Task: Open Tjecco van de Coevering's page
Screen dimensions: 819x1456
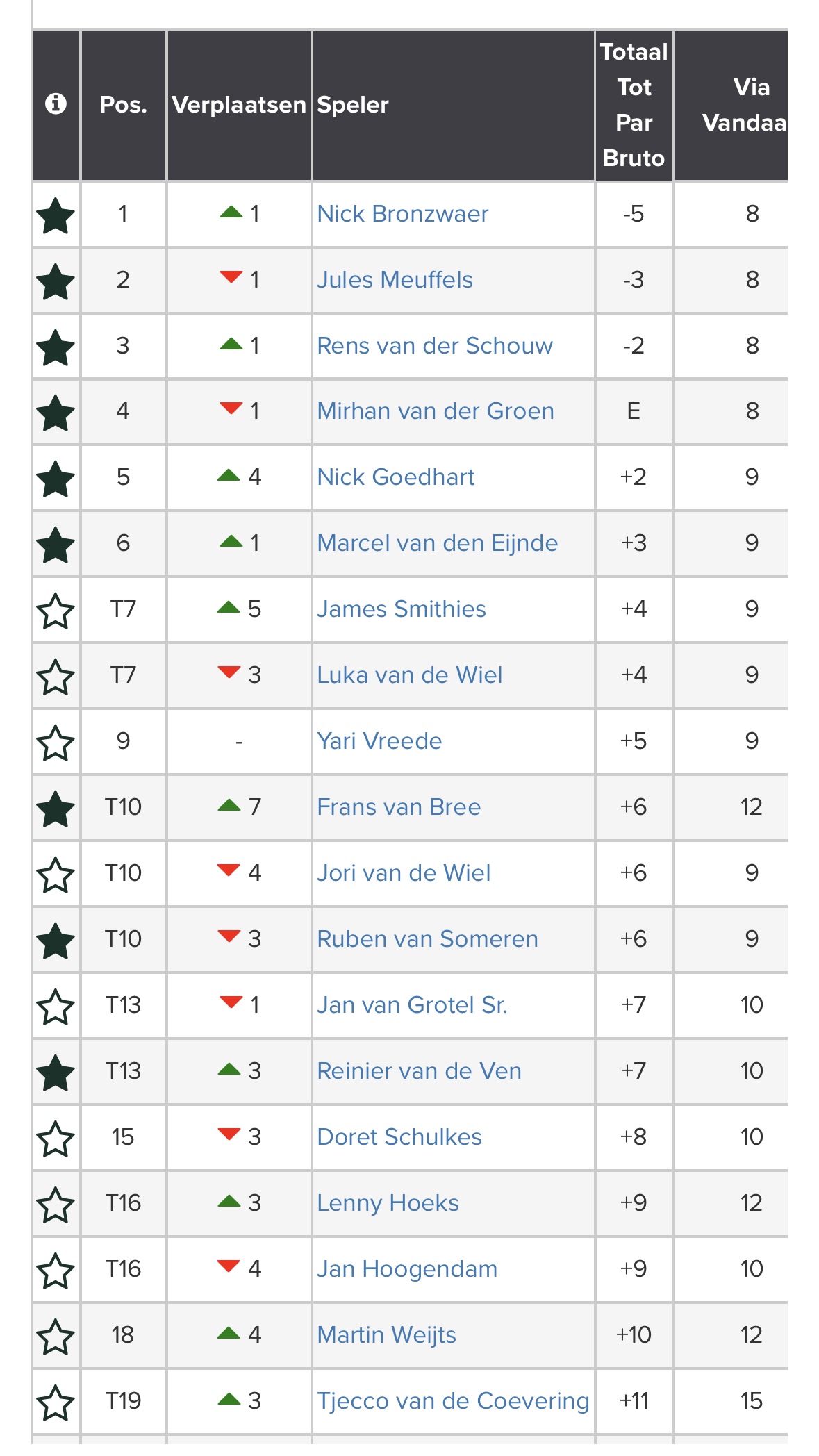Action: [453, 1401]
